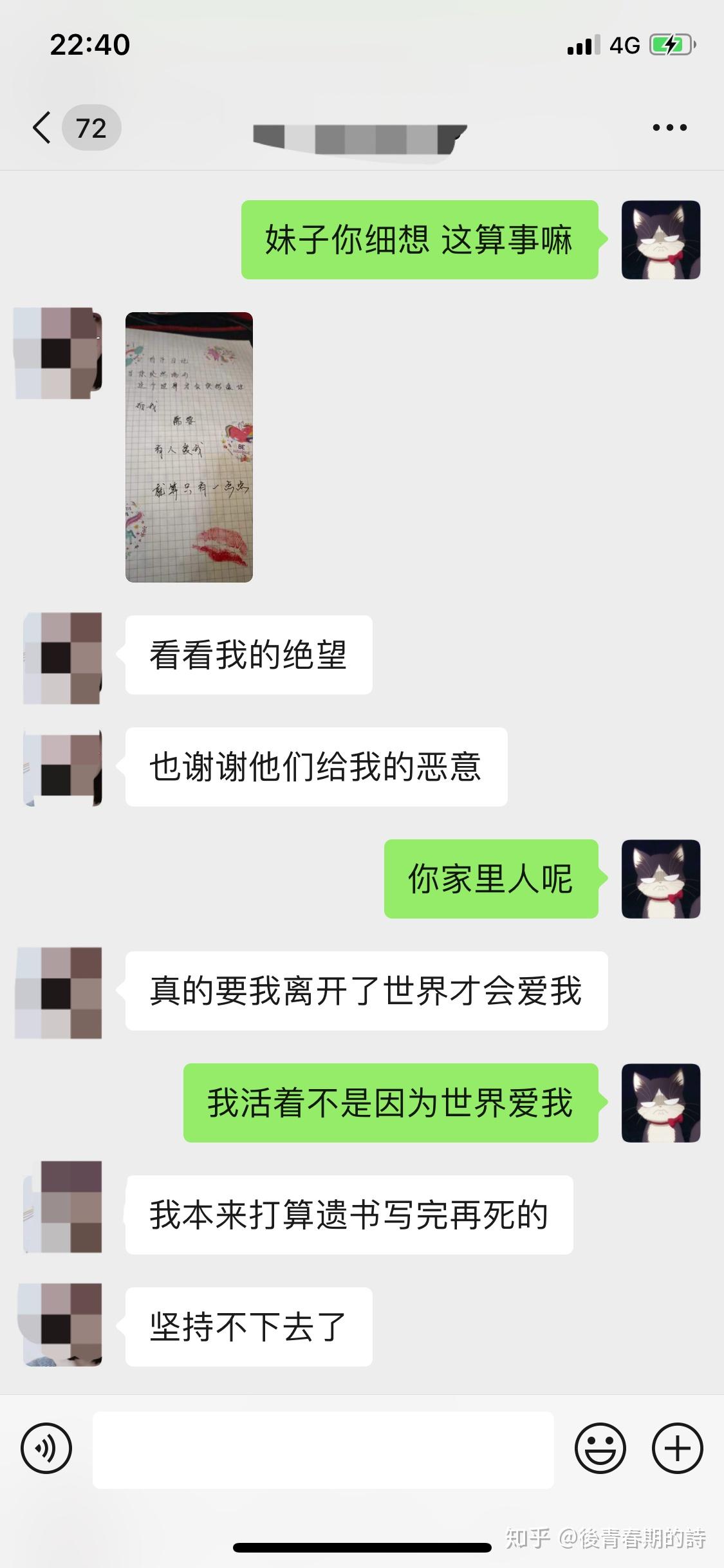Tap the cat avatar beside 你家里人呢
The height and width of the screenshot is (1568, 724).
pos(660,879)
